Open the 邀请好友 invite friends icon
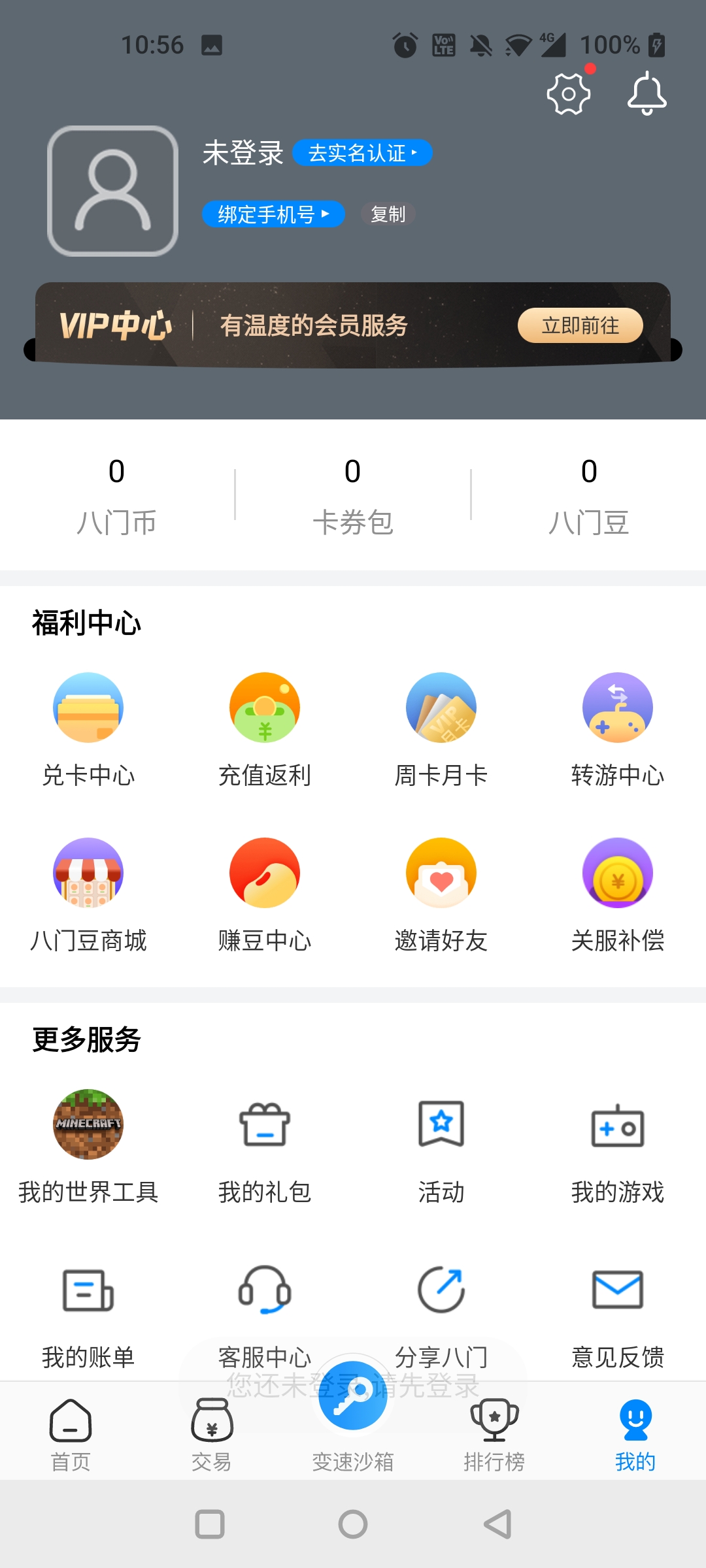The width and height of the screenshot is (706, 1568). (441, 873)
